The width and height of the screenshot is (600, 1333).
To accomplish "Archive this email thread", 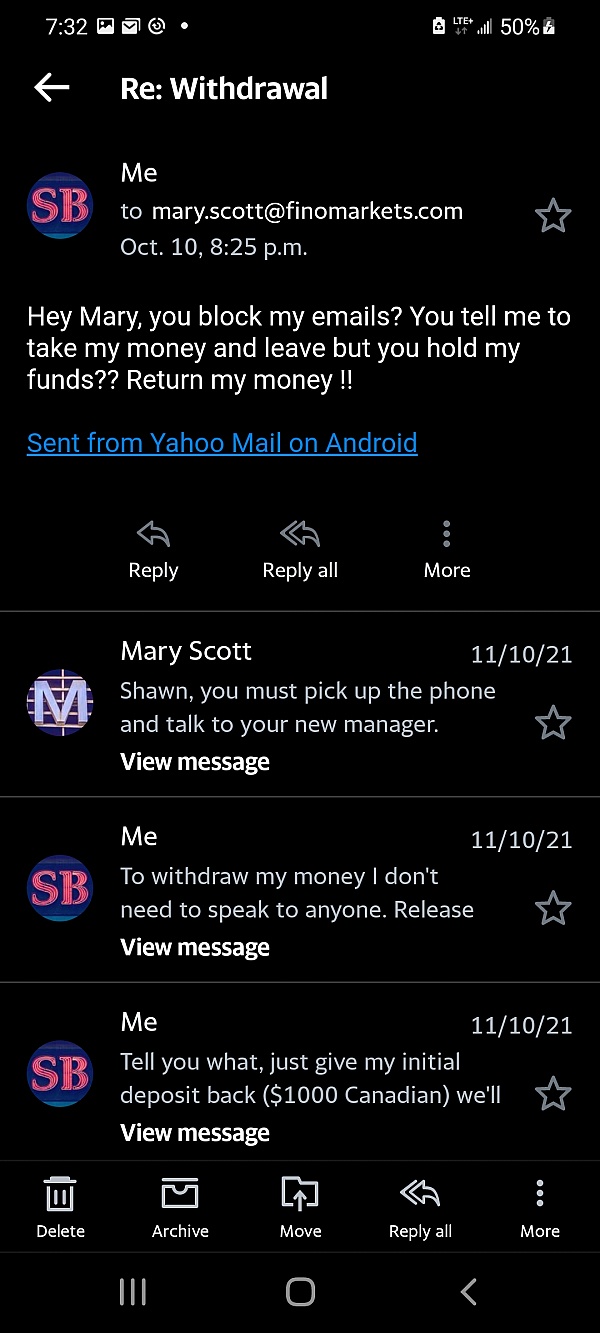I will coord(180,1208).
